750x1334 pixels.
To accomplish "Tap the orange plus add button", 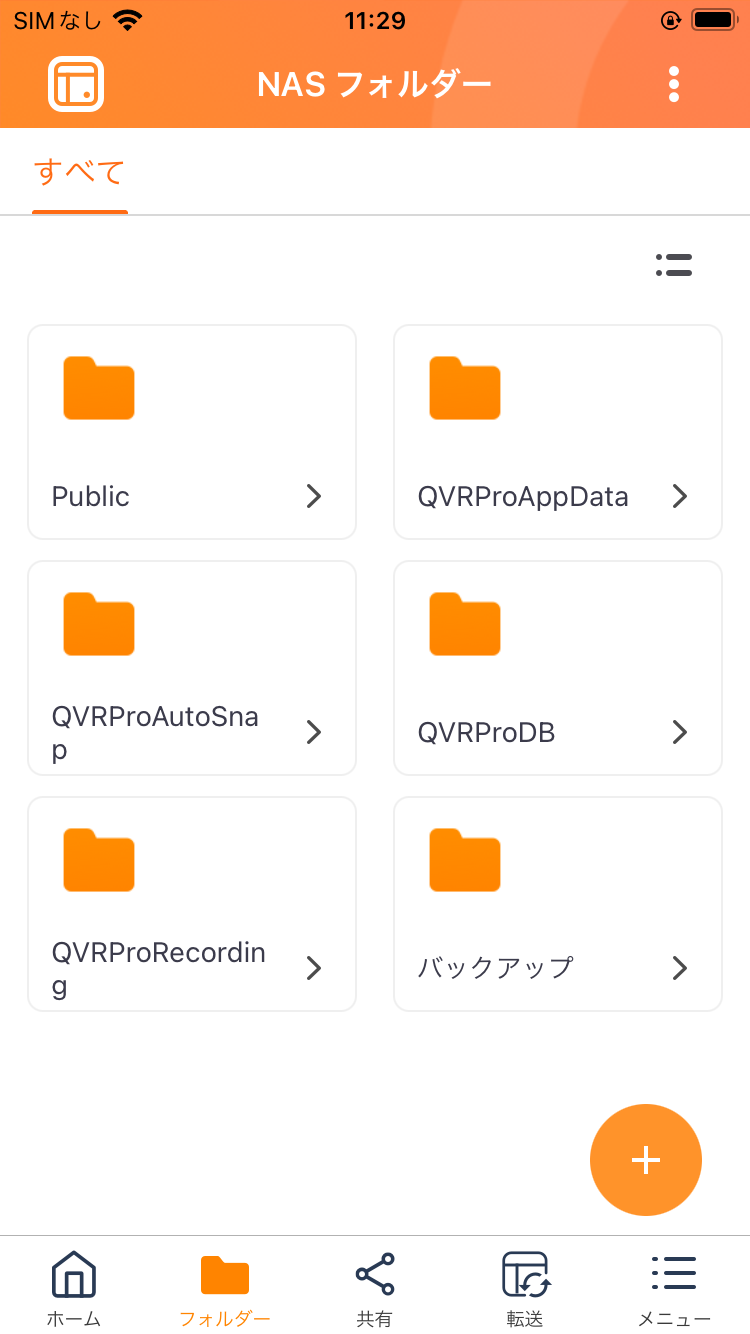I will pos(646,1160).
